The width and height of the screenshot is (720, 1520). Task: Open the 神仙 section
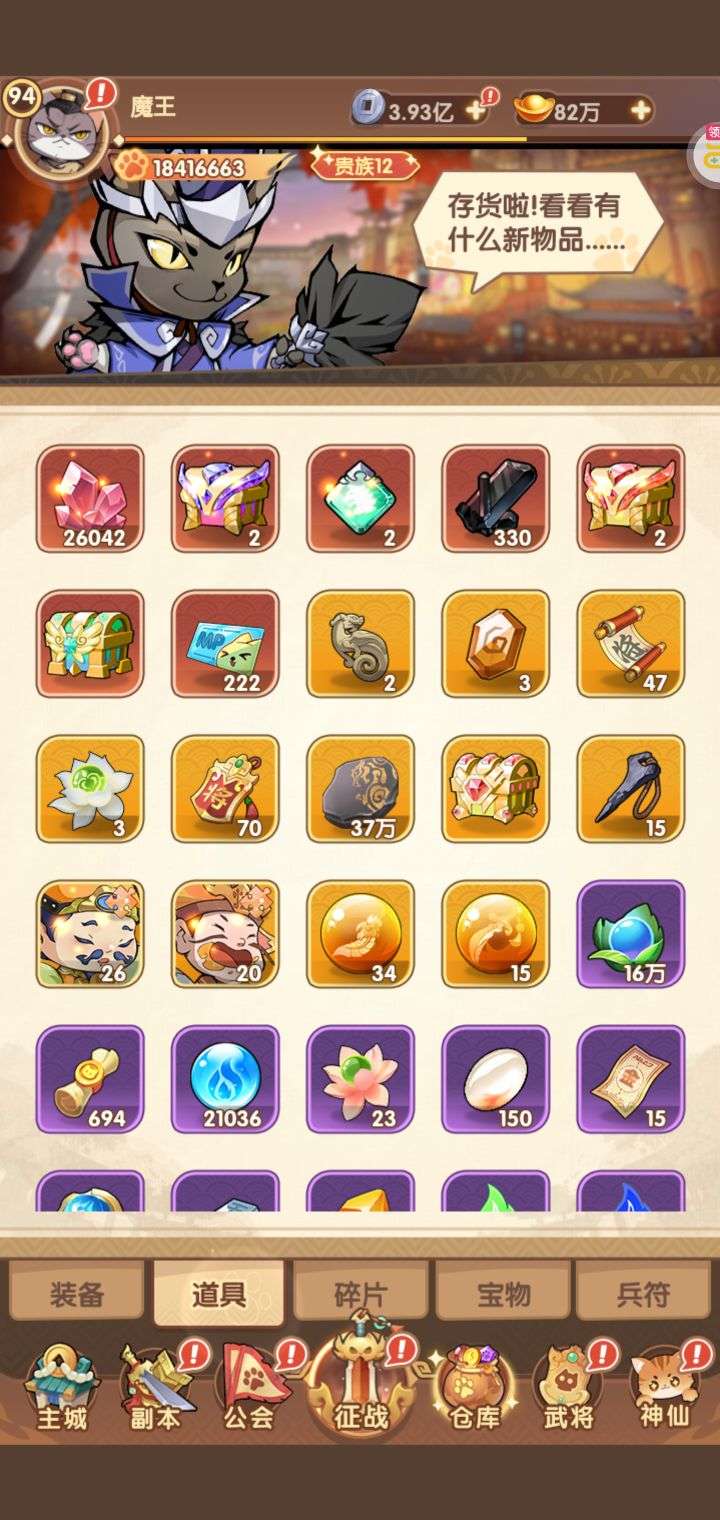(x=662, y=1388)
